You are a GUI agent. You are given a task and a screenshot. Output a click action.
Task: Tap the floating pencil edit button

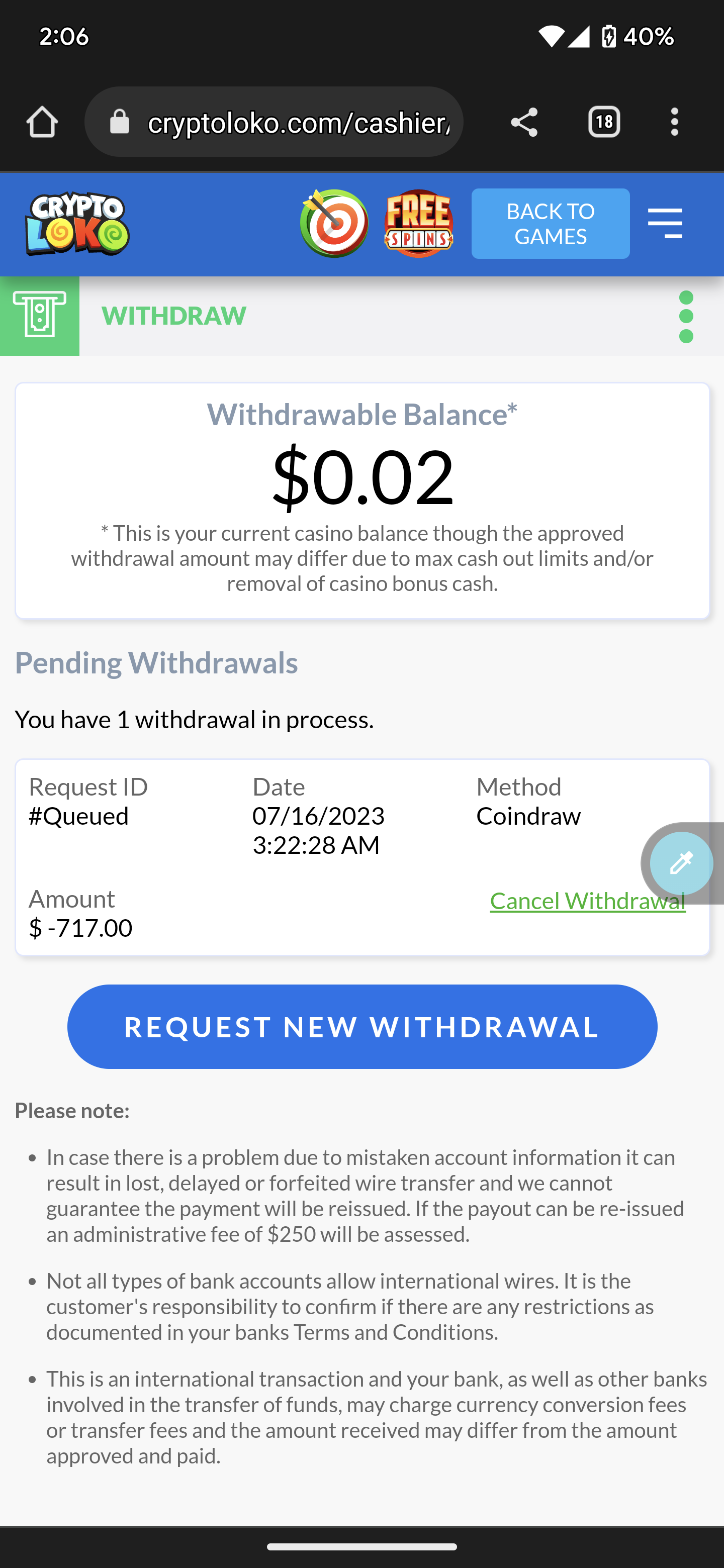tap(681, 863)
